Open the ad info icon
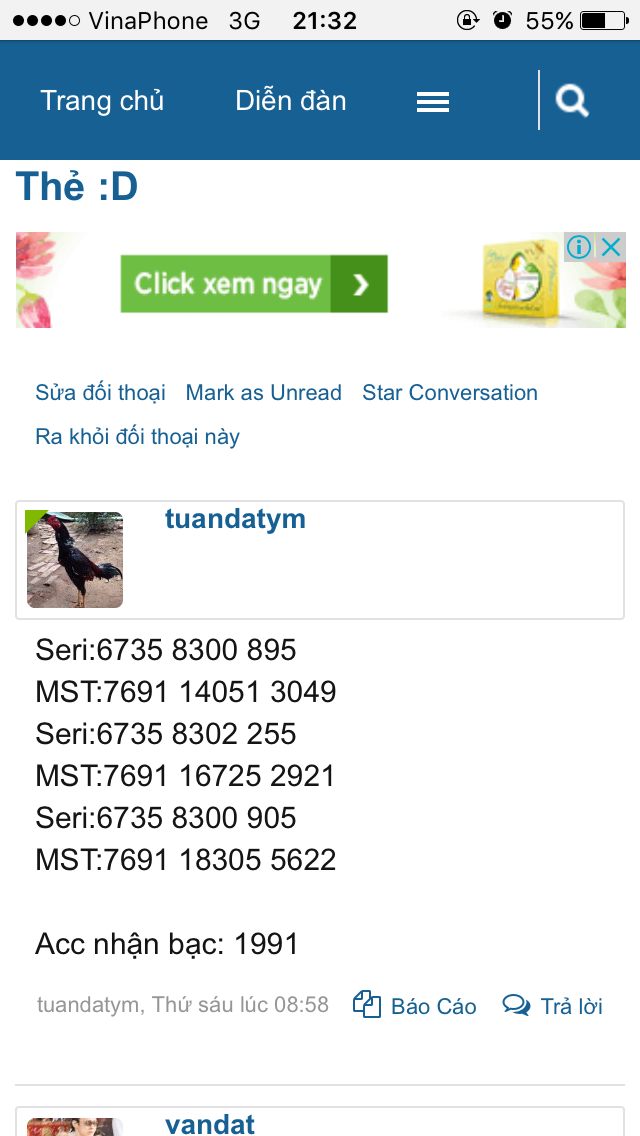Viewport: 640px width, 1136px height. [x=579, y=248]
